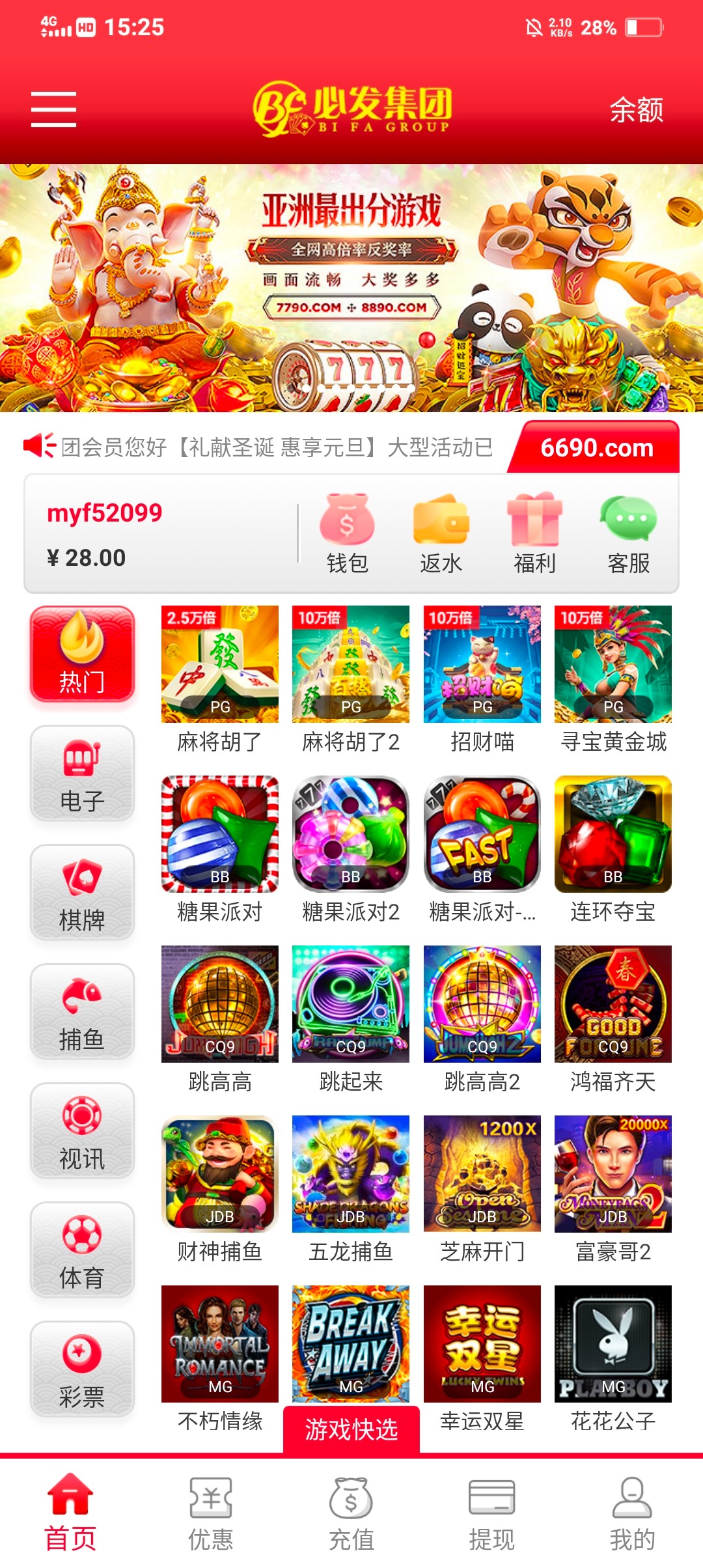Image resolution: width=703 pixels, height=1568 pixels.
Task: Open the 钱包 wallet shortcut
Action: click(347, 534)
